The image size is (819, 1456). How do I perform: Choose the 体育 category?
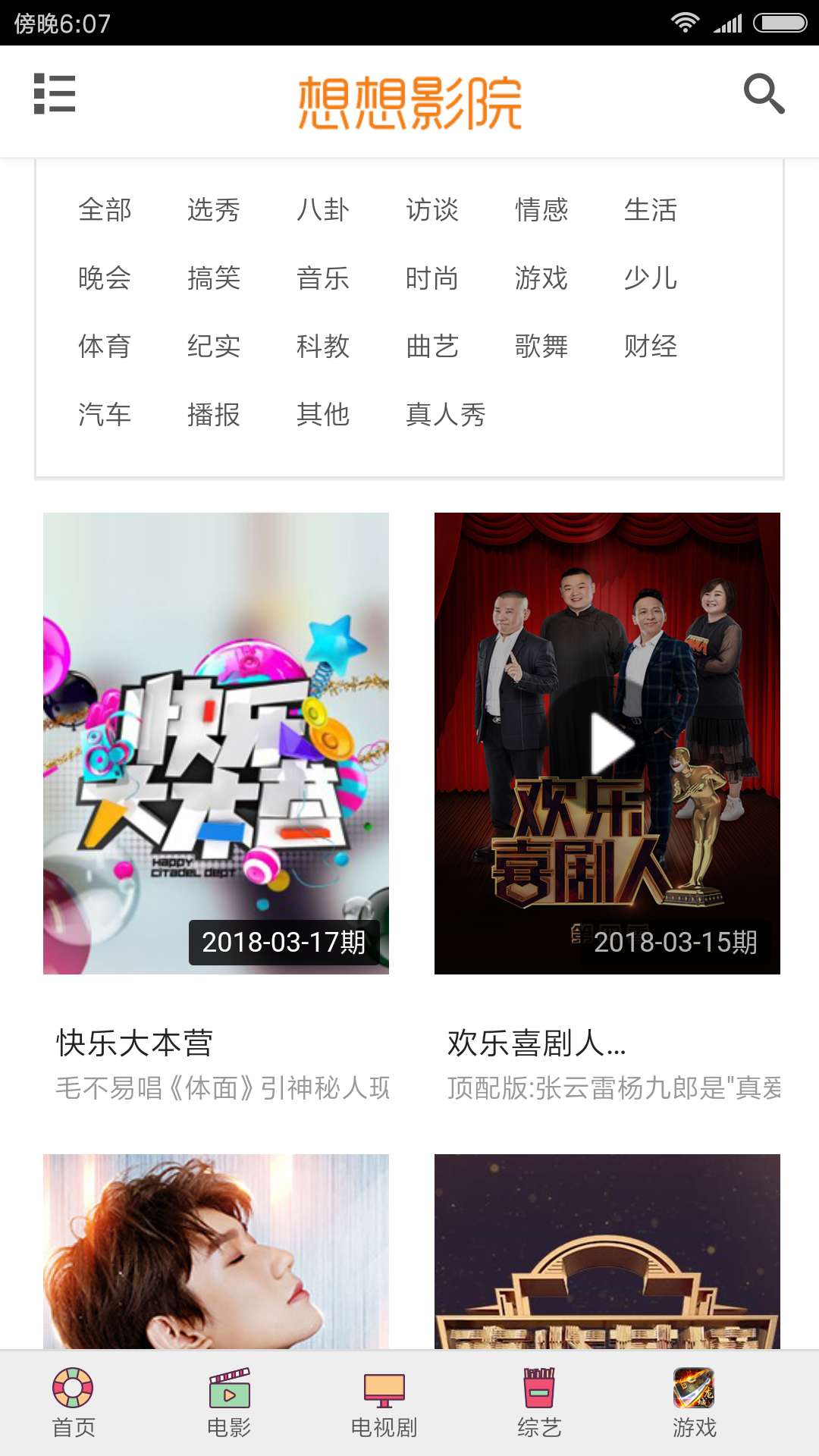pos(105,347)
